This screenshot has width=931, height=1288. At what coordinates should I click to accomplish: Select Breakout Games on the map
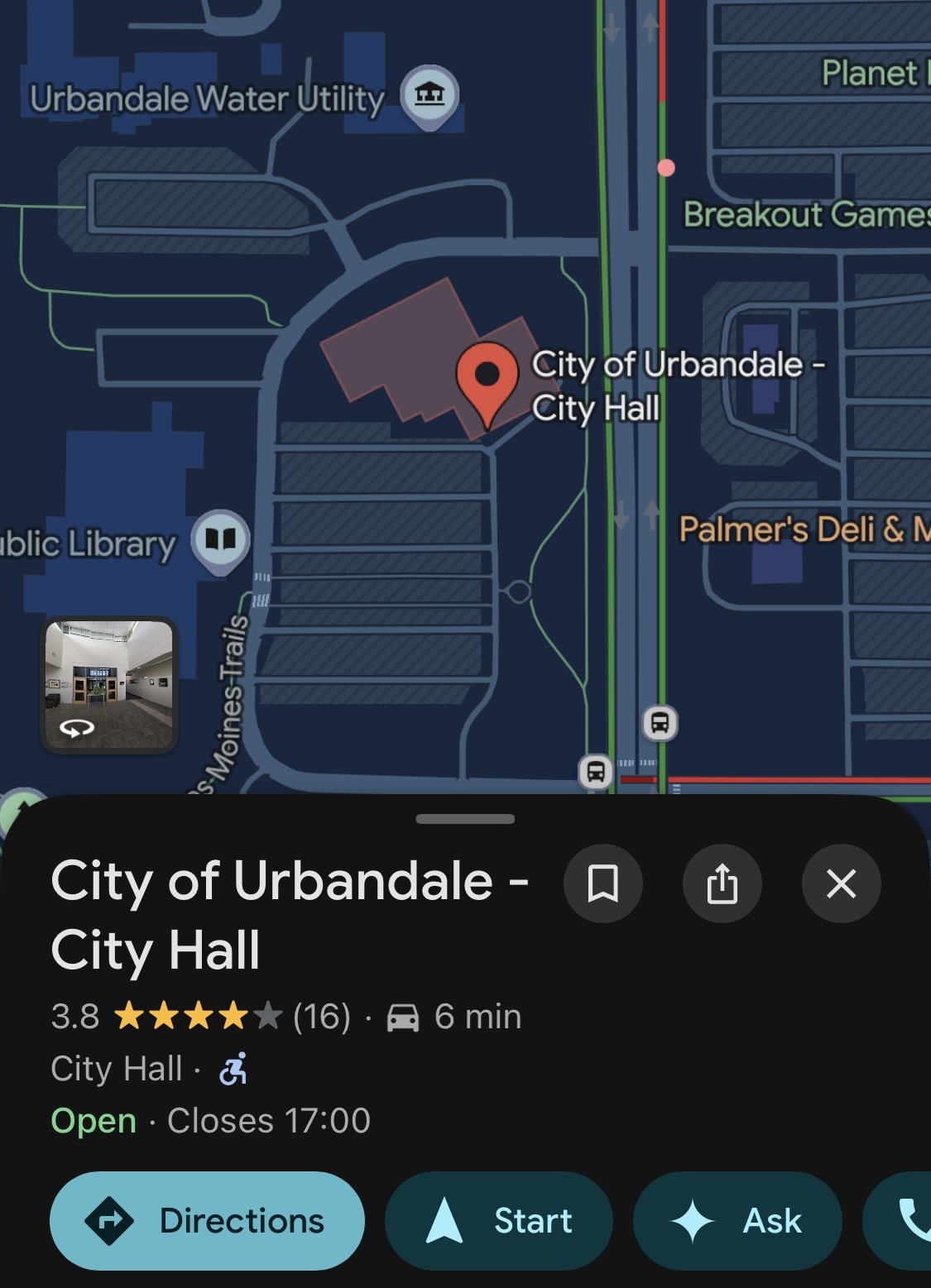coord(807,214)
